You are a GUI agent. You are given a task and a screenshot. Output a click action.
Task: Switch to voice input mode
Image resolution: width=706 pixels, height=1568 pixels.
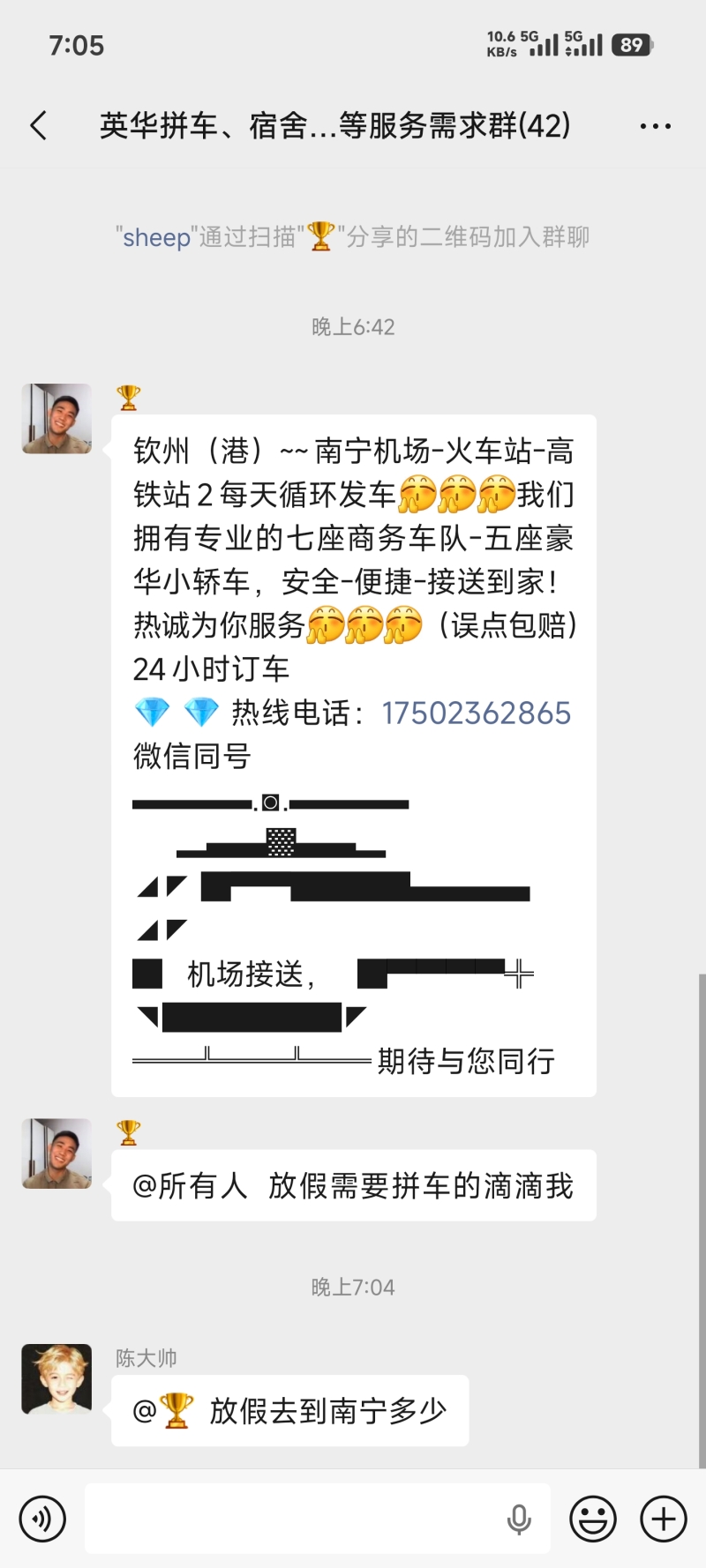[x=41, y=1519]
